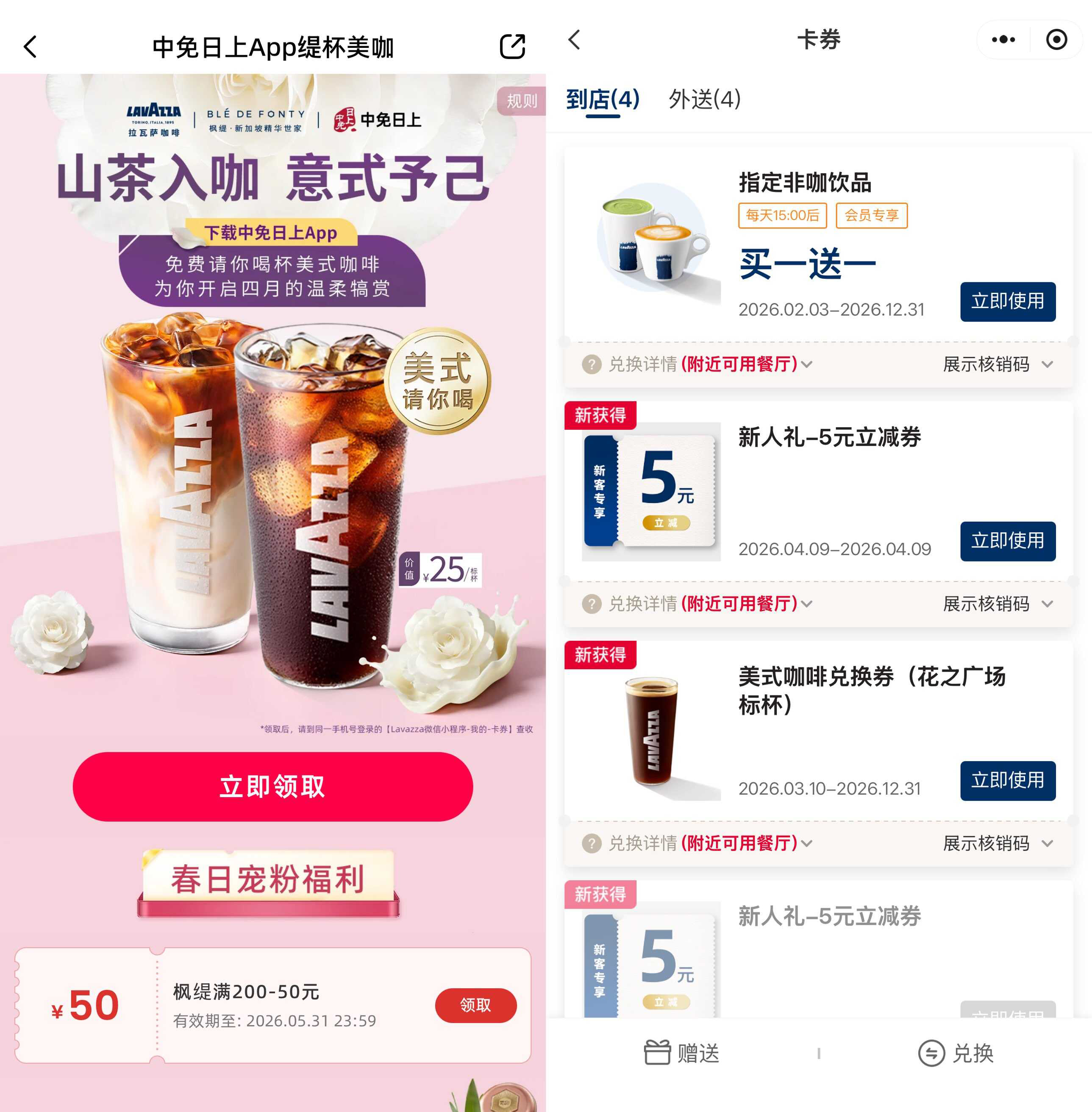Use the 美式咖啡兑换券 now
The image size is (1092, 1112).
tap(1007, 780)
